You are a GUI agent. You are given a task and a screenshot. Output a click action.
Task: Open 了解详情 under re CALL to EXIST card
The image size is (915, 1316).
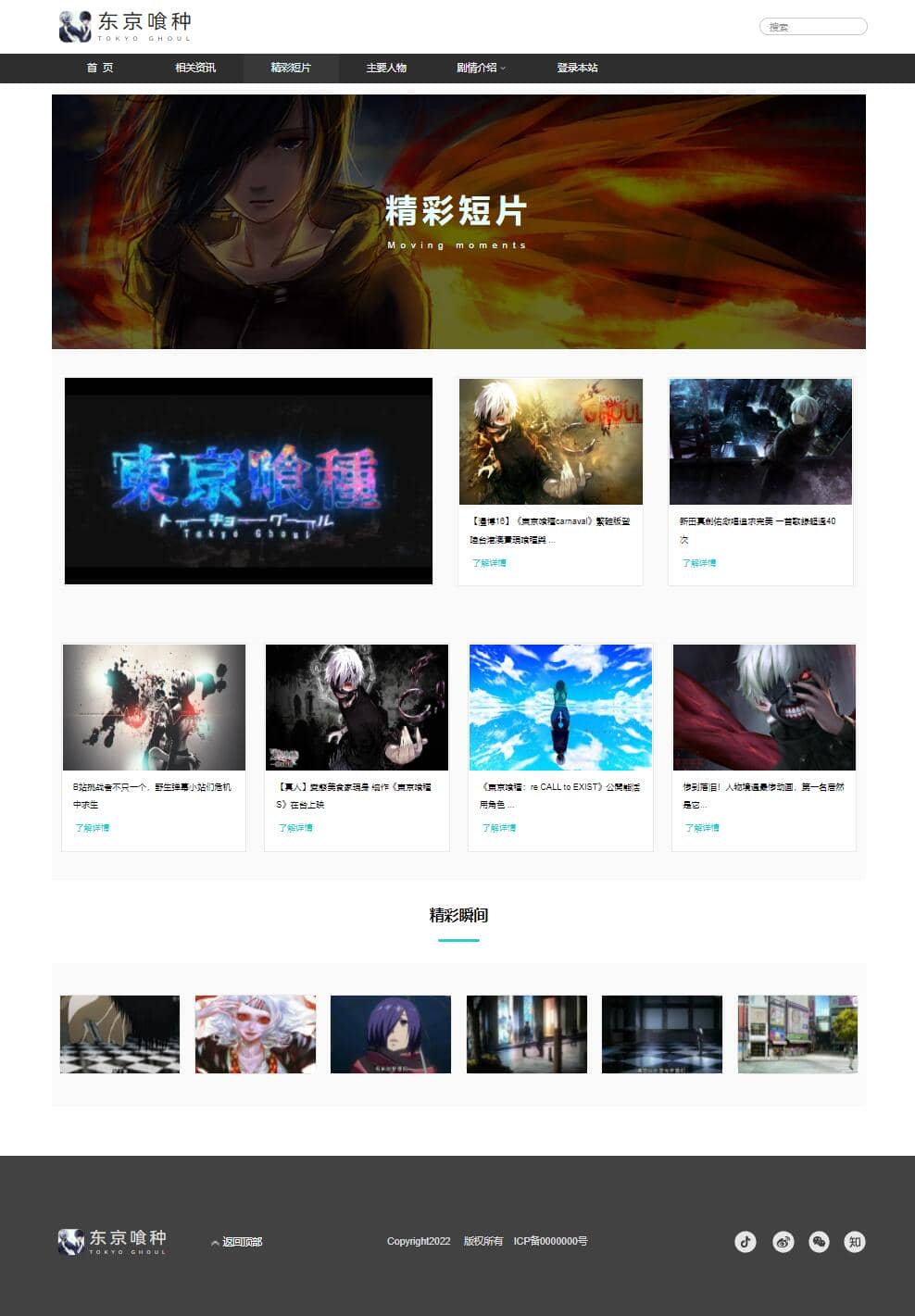(498, 828)
